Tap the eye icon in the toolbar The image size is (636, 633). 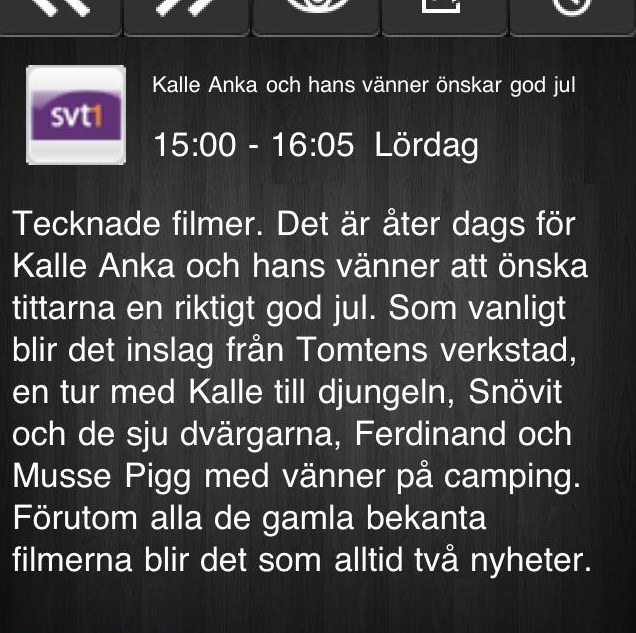[316, 10]
